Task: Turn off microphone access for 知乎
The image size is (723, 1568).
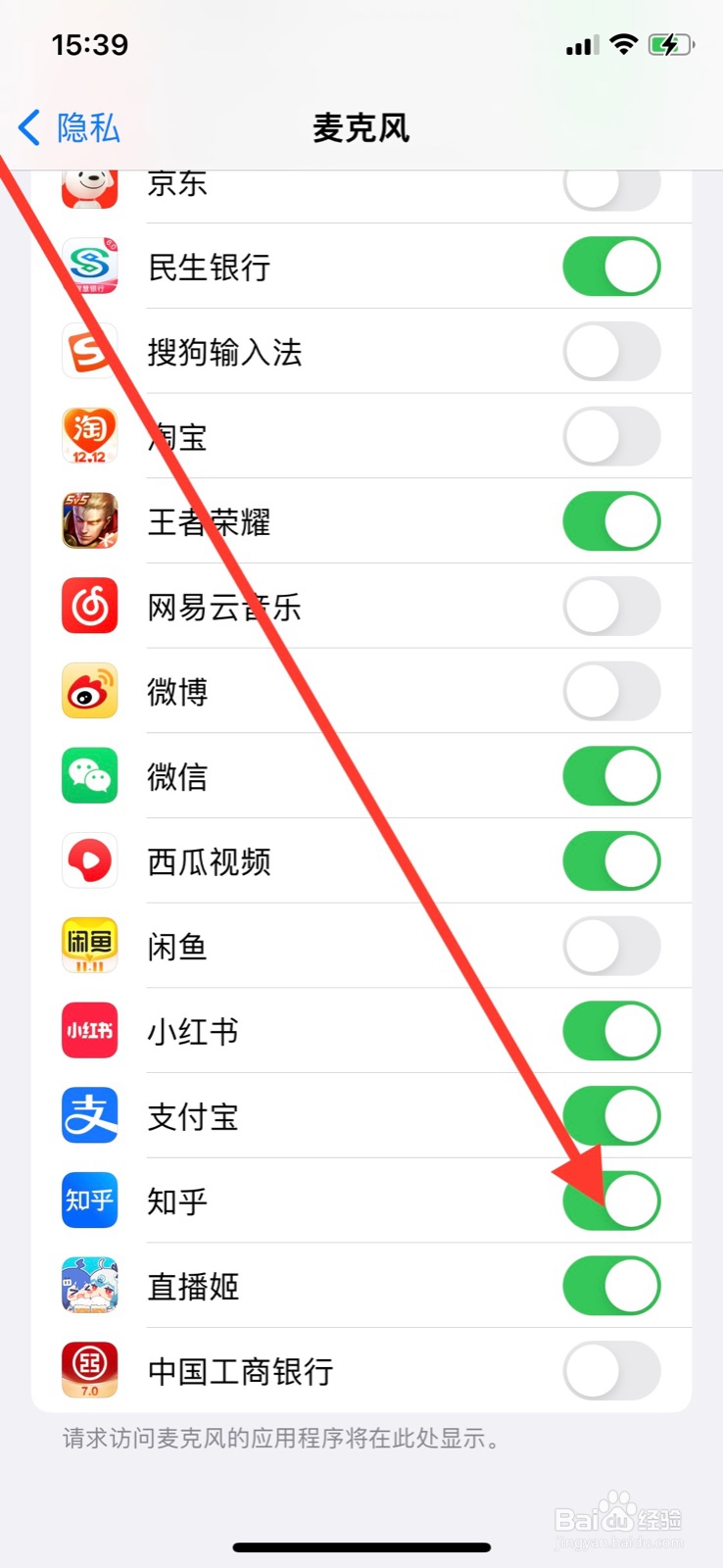Action: [611, 1200]
